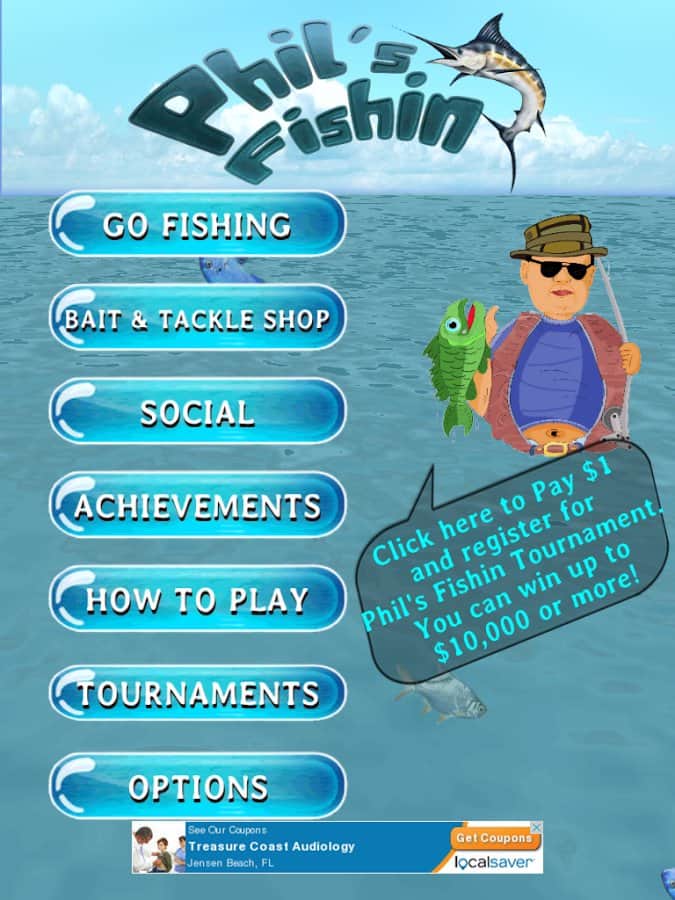This screenshot has height=900, width=675.
Task: View your Achievements
Action: pos(197,506)
